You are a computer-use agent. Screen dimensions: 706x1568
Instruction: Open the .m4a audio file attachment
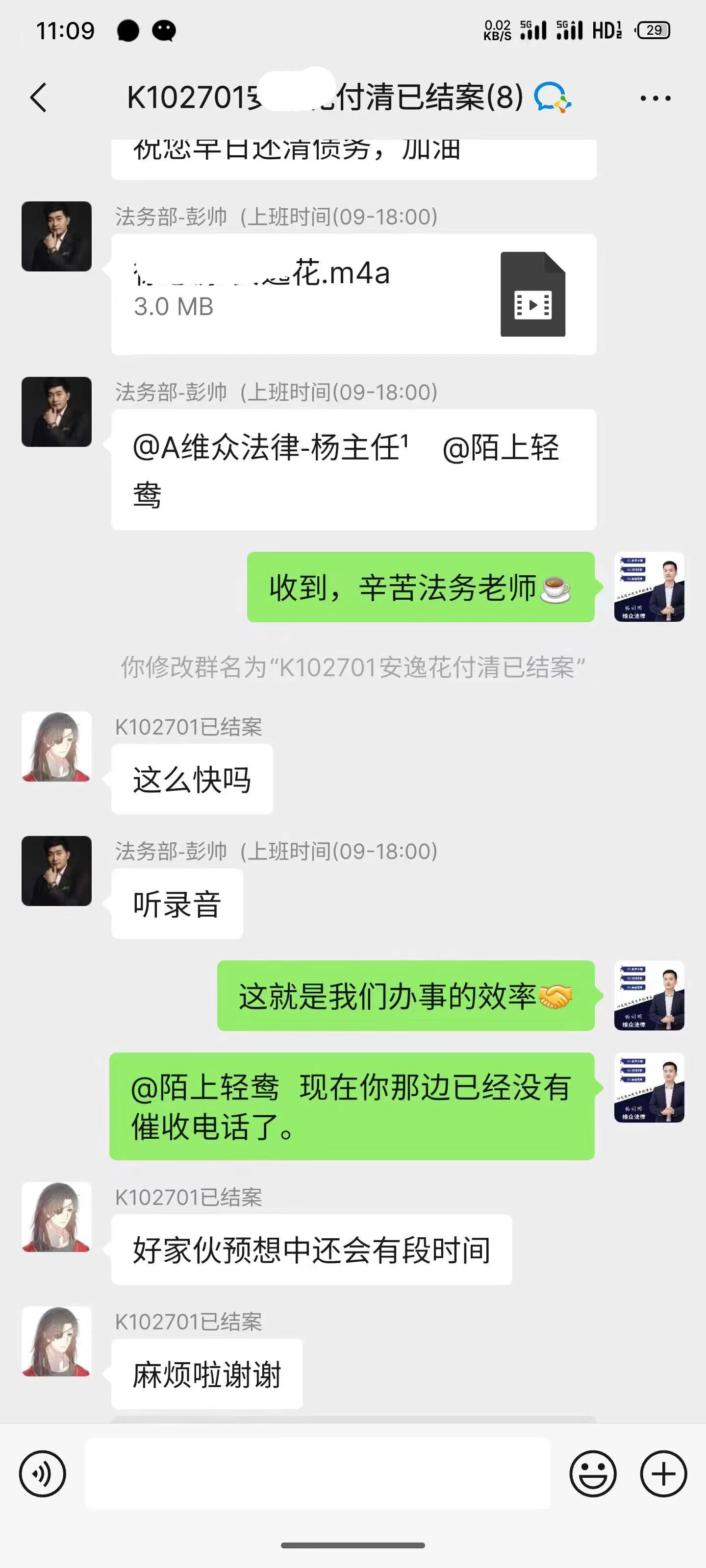[x=353, y=294]
